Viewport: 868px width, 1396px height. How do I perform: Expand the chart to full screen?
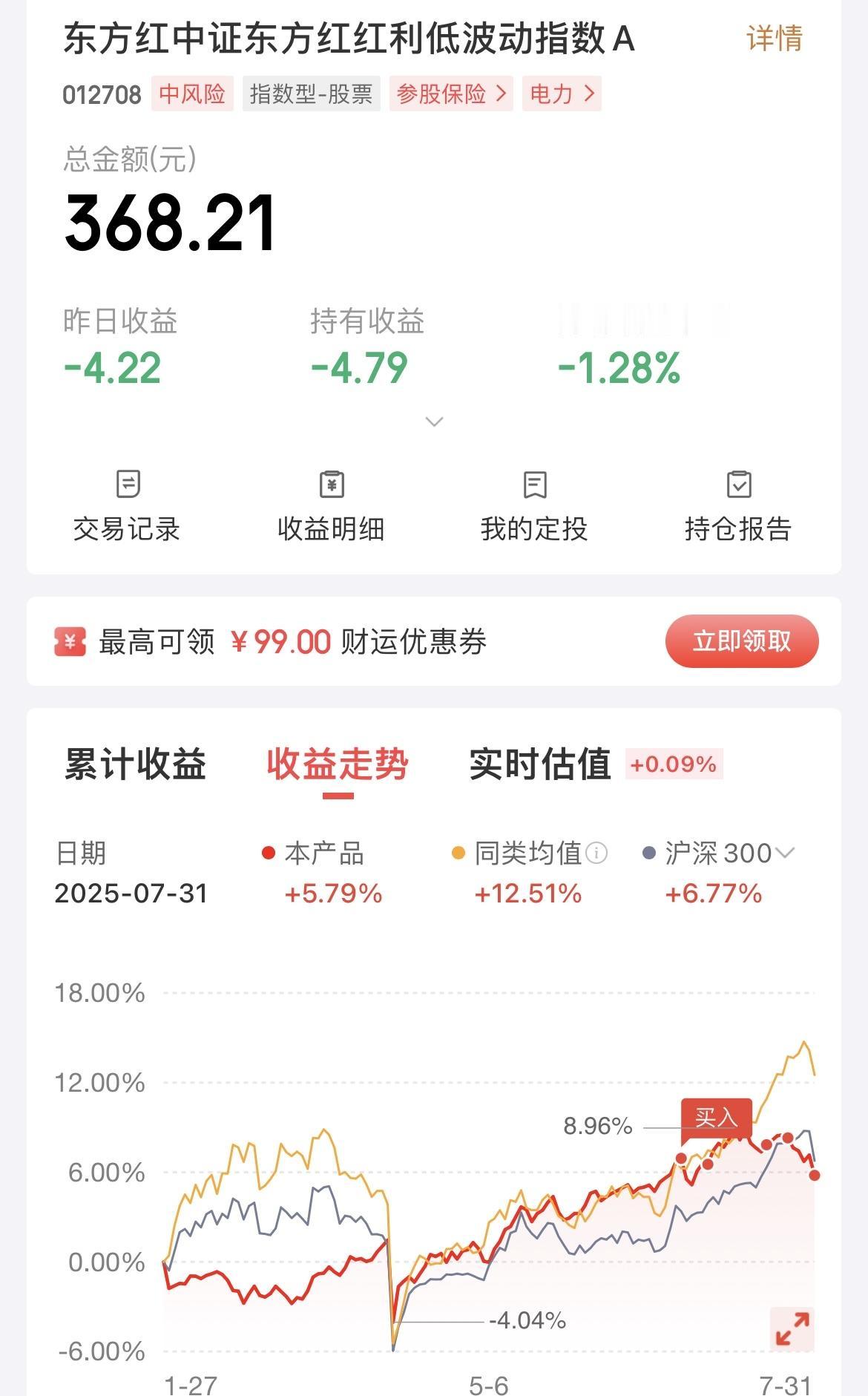pyautogui.click(x=792, y=1328)
